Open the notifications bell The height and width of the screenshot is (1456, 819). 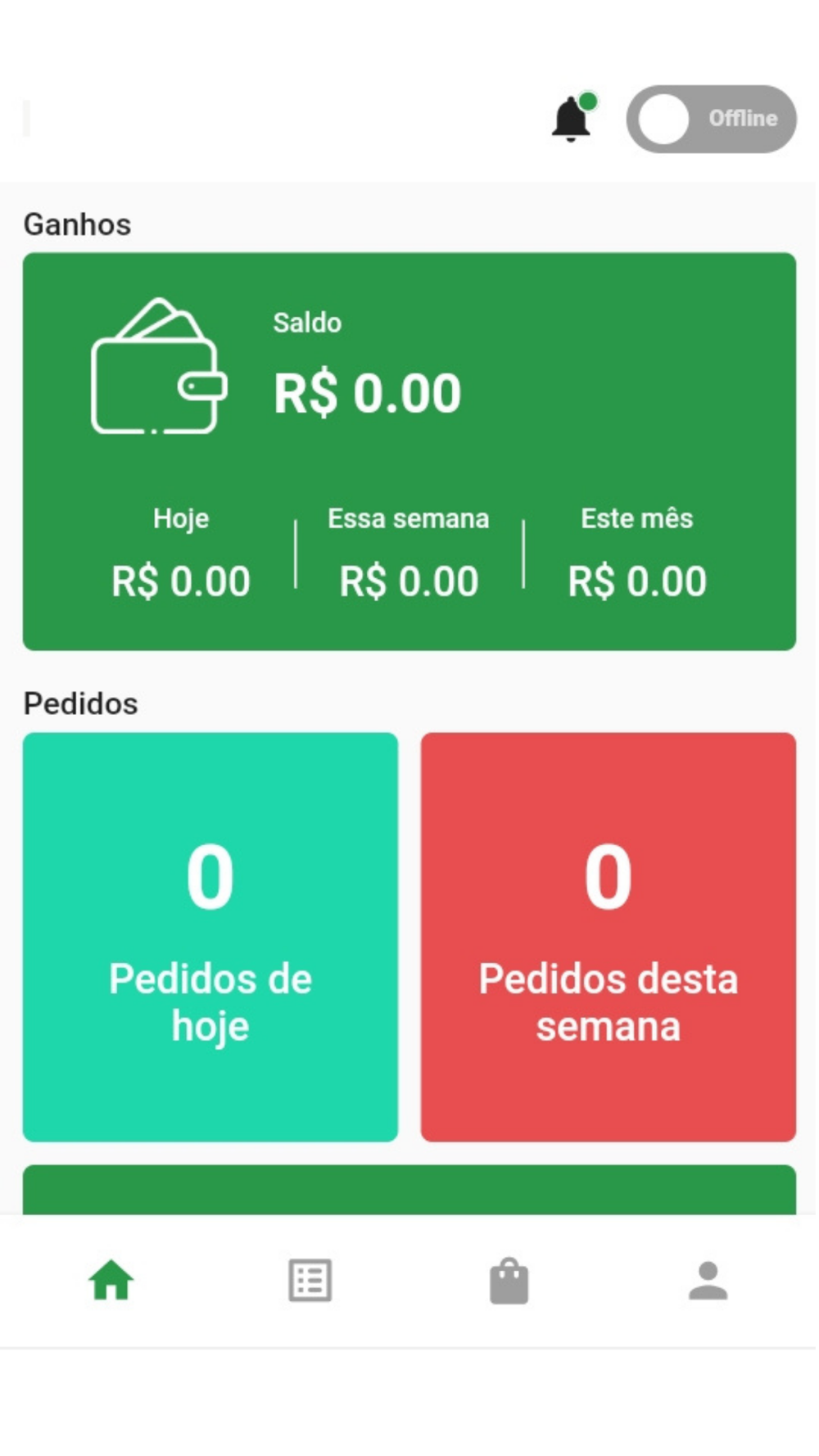tap(571, 120)
